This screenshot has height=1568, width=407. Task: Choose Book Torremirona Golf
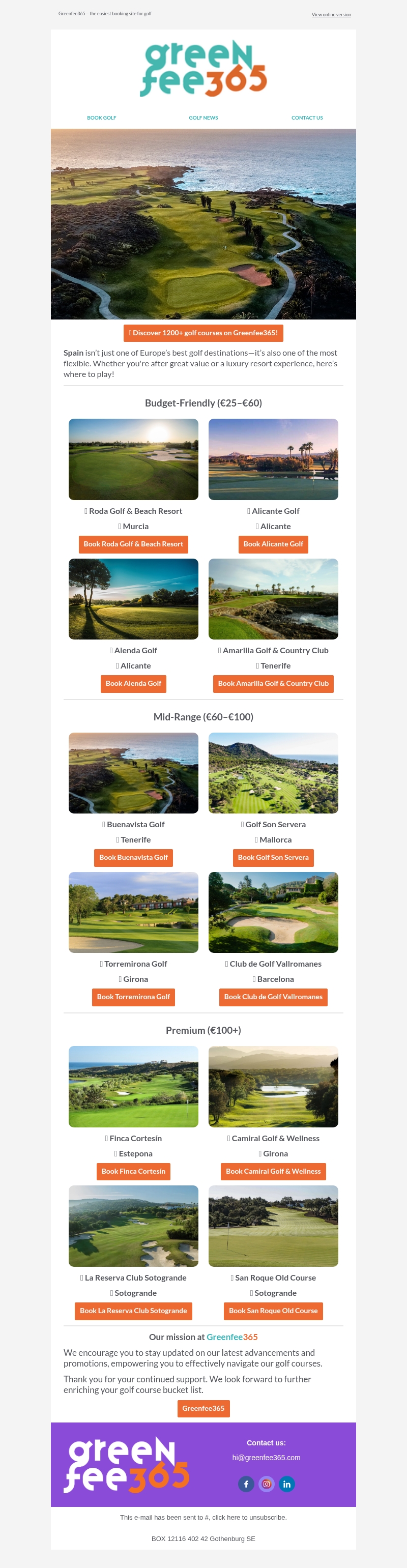point(133,997)
